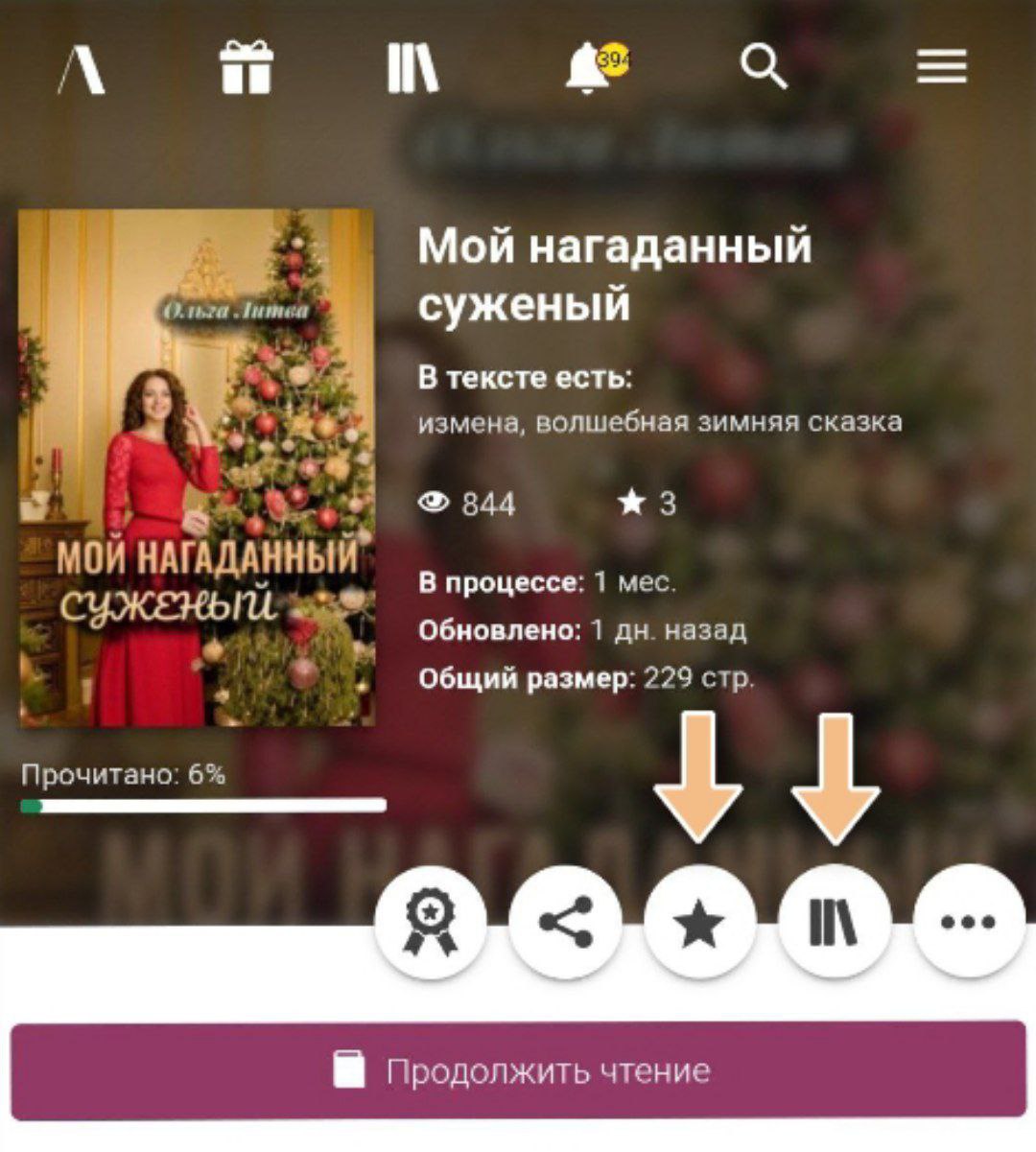The image size is (1036, 1152).
Task: Tap the book cover image
Action: (197, 468)
